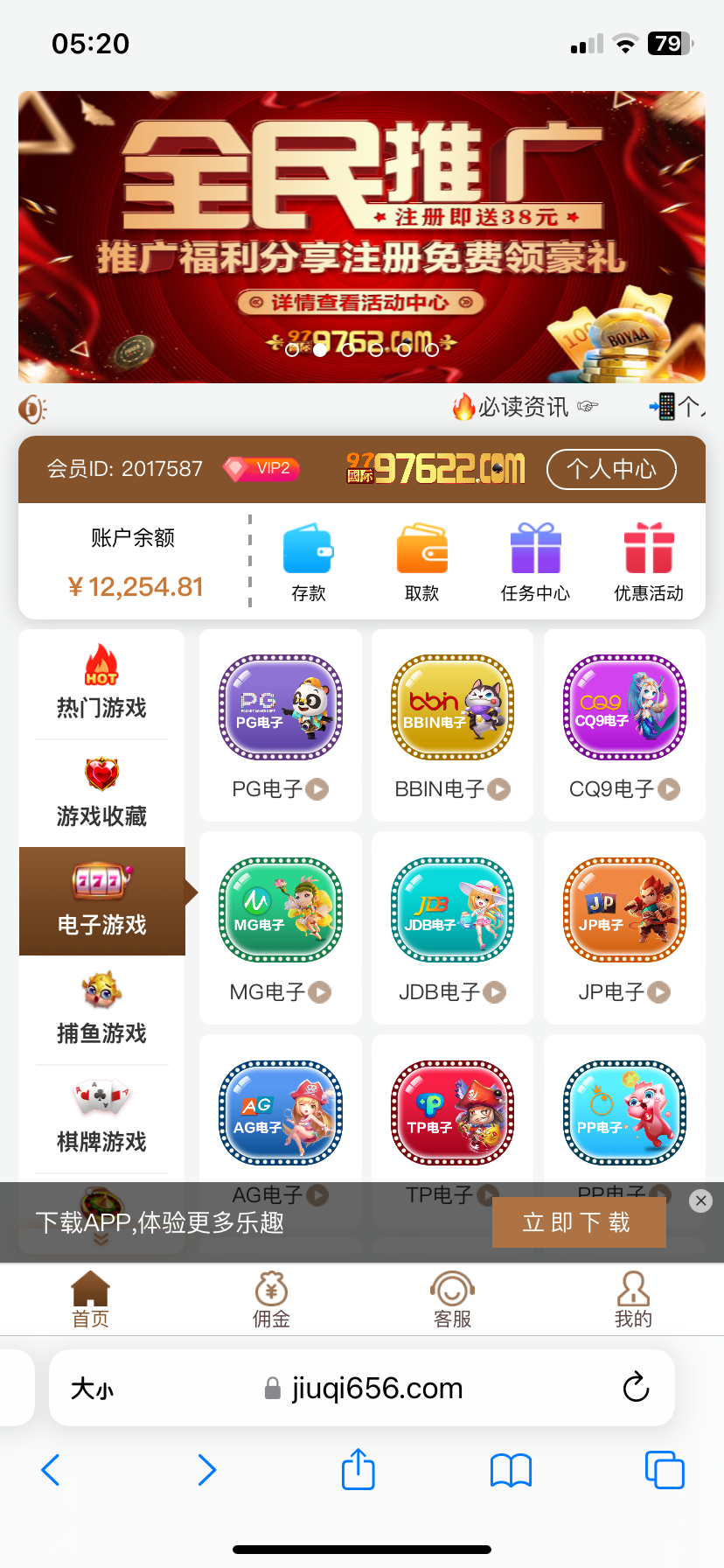Reload the page in Safari

pos(636,1387)
